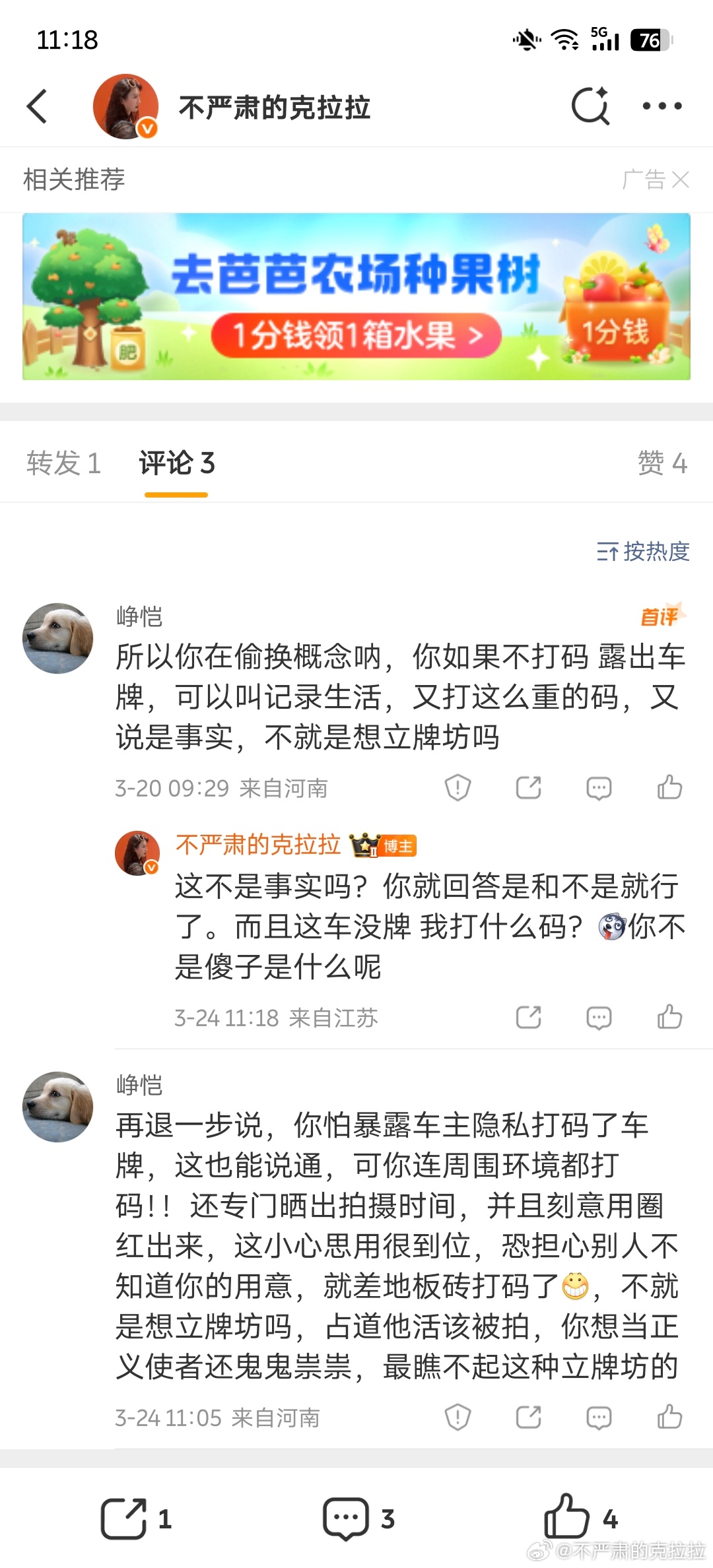Screen dimensions: 713x1568
Task: Tap the back arrow to return
Action: pyautogui.click(x=38, y=106)
